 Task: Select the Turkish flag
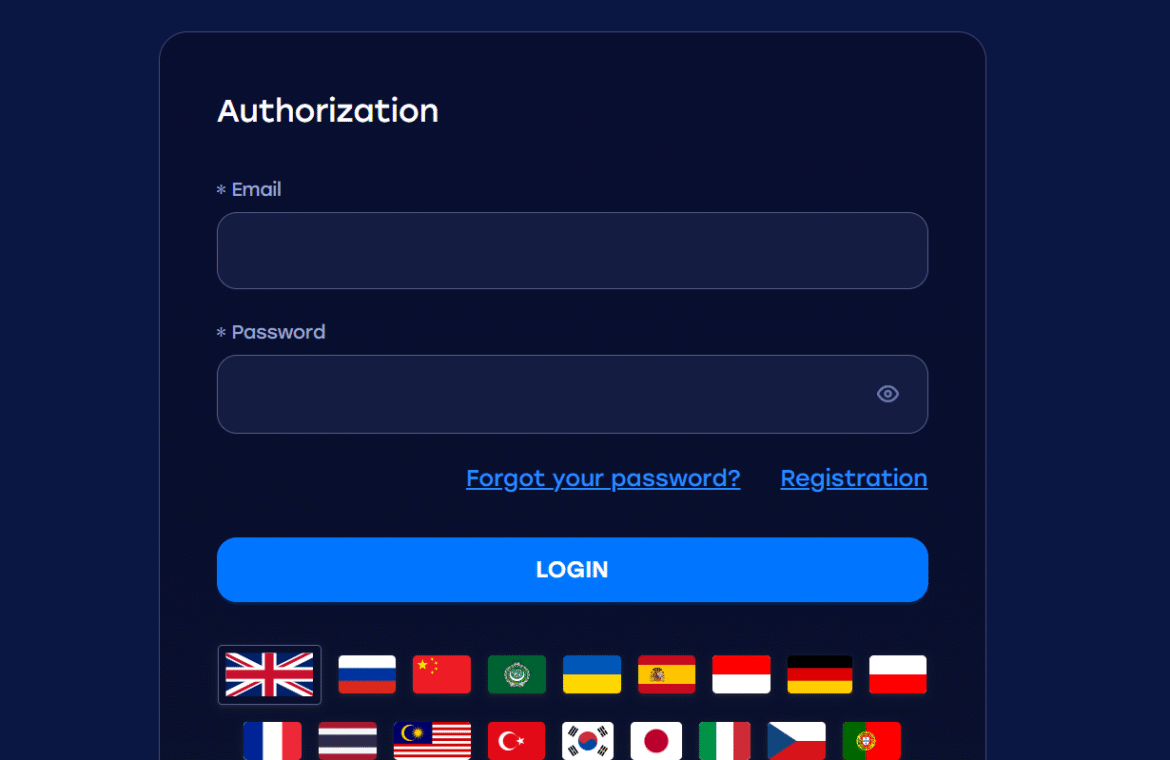[x=516, y=741]
